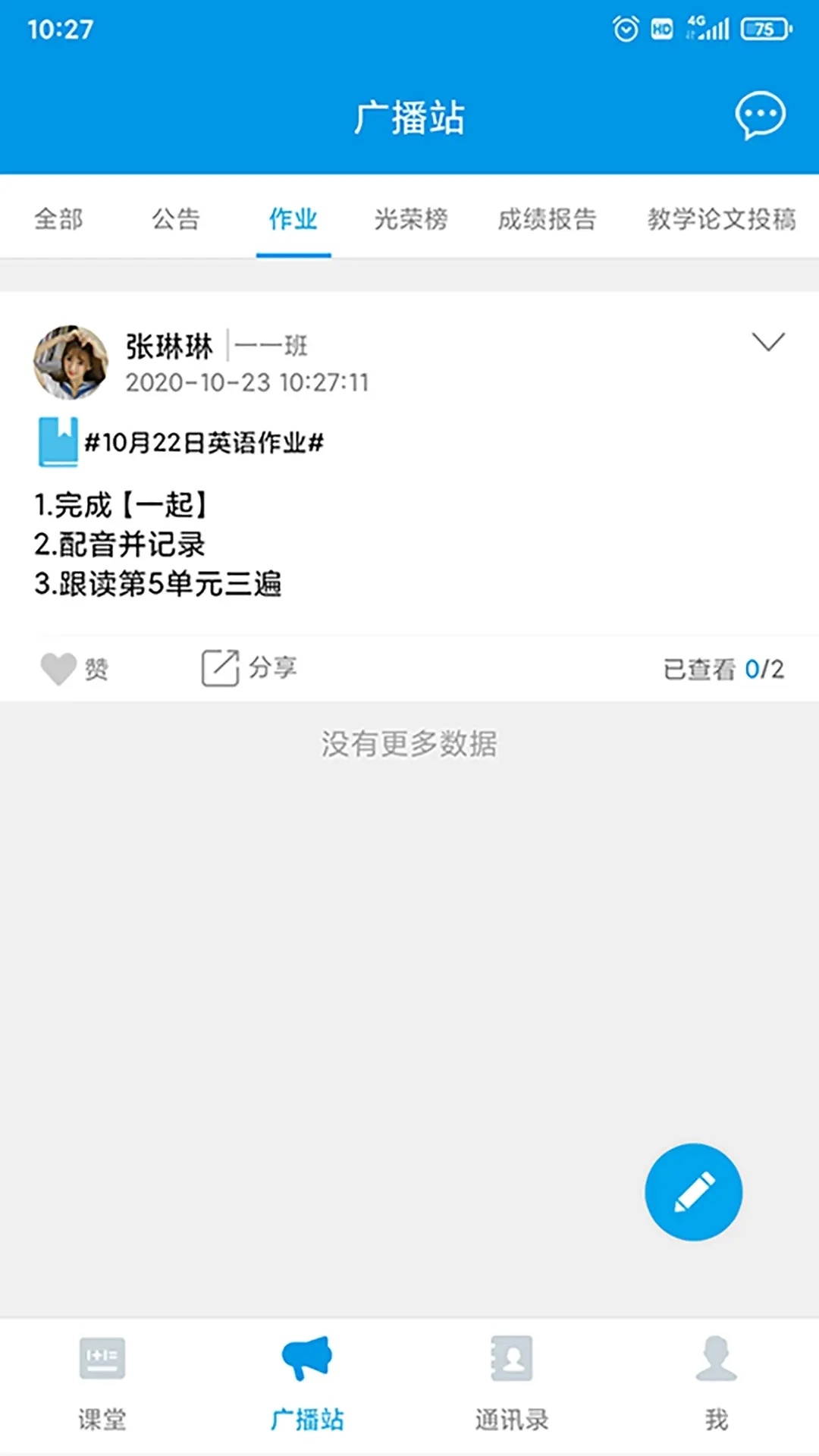
Task: Expand the post options chevron next to 张琳琳
Action: click(x=768, y=343)
